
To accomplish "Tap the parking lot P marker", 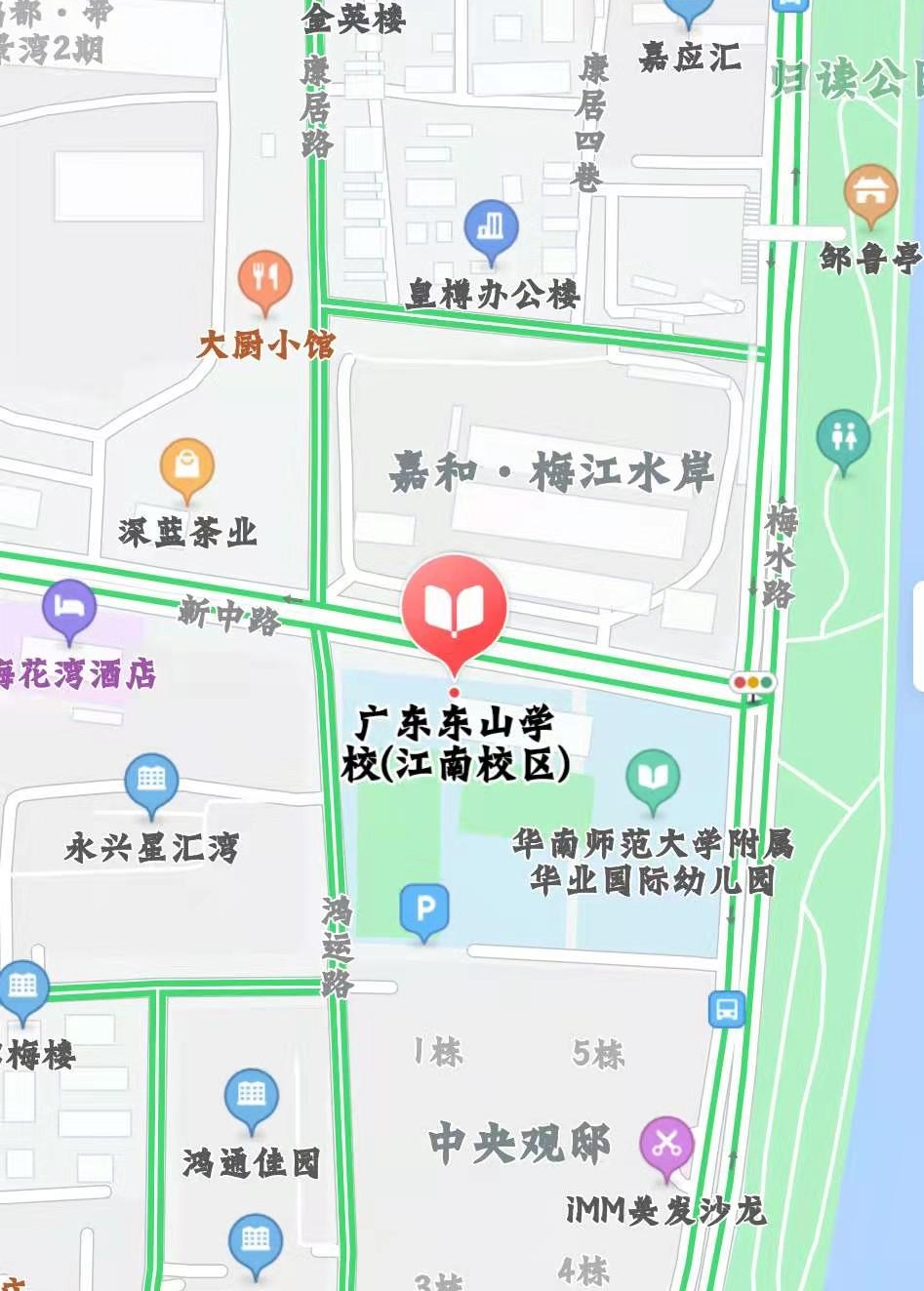I will pos(424,910).
